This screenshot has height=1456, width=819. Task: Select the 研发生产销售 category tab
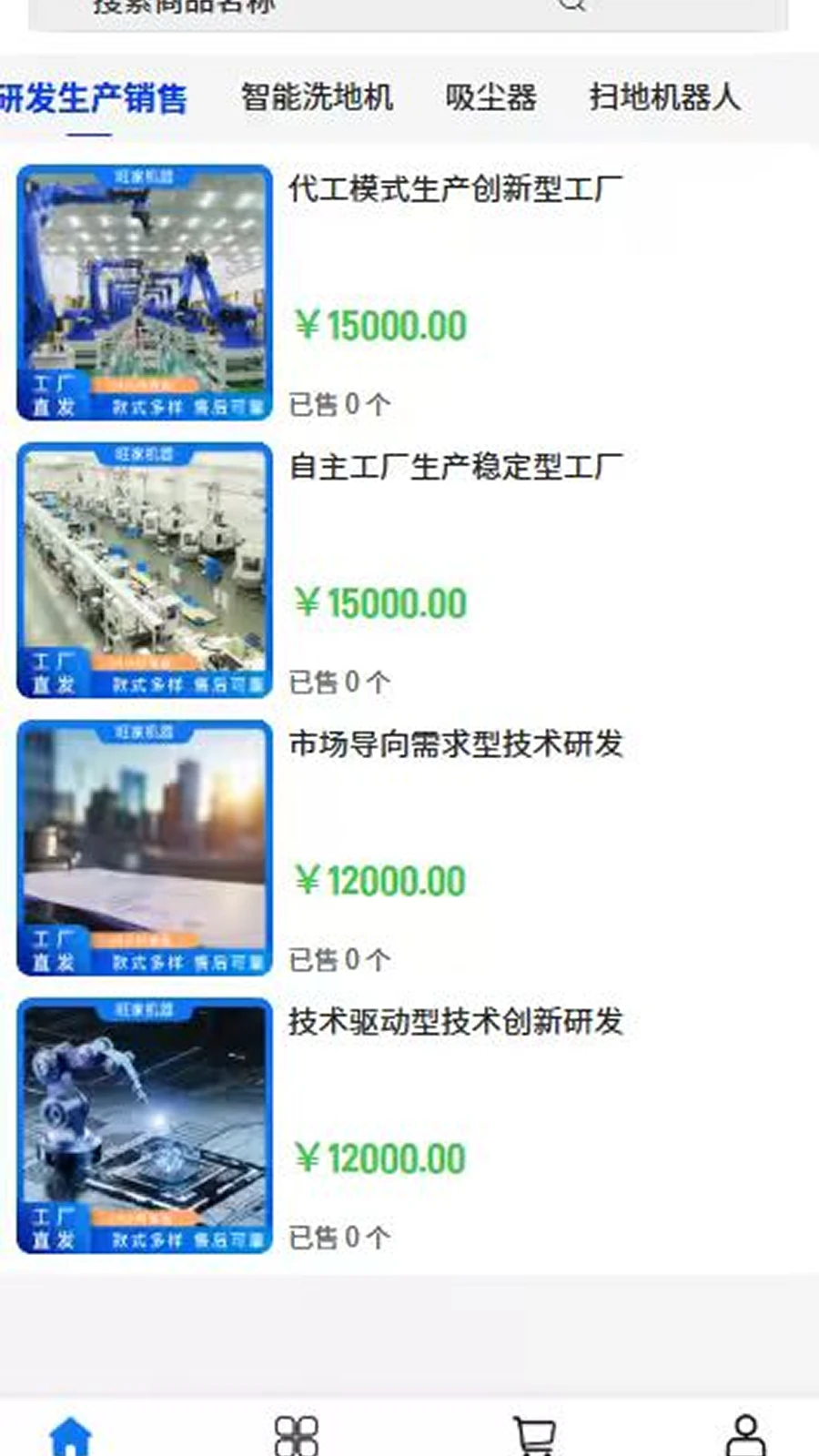tap(93, 98)
